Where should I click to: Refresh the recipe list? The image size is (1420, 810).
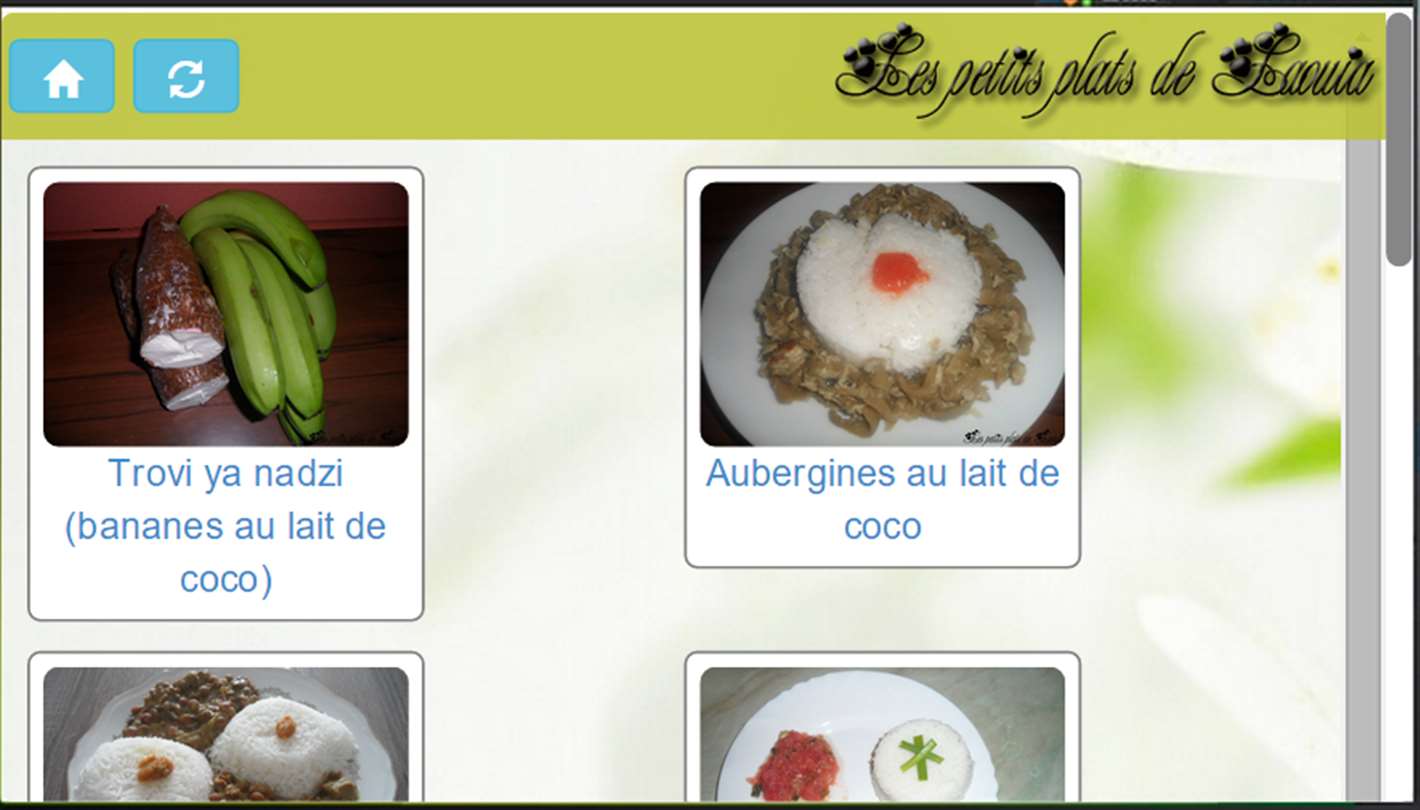click(x=186, y=77)
